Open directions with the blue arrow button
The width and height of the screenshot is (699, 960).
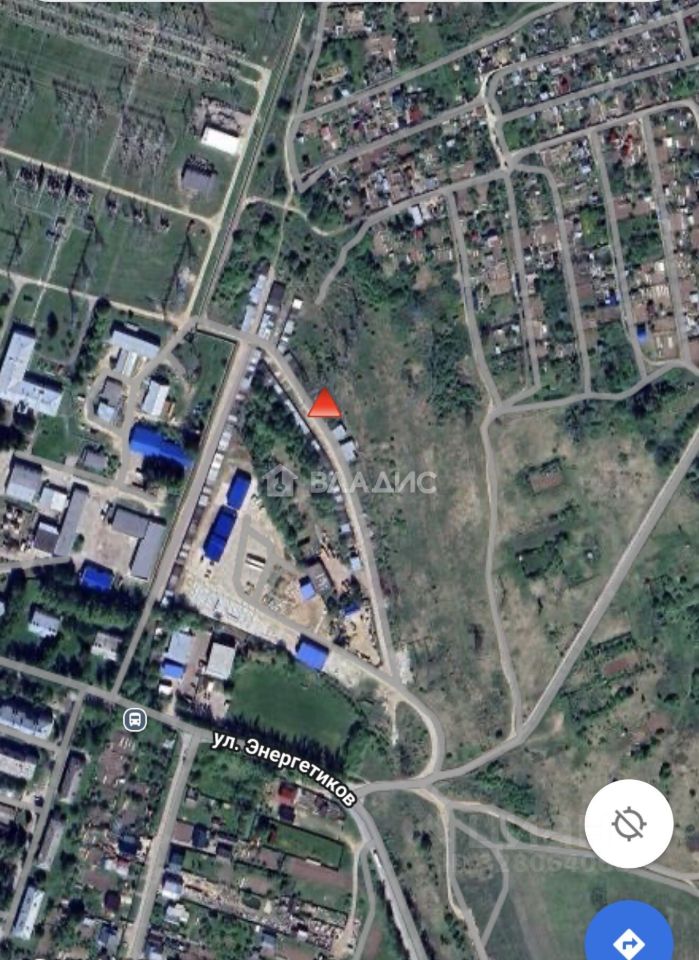[x=630, y=938]
